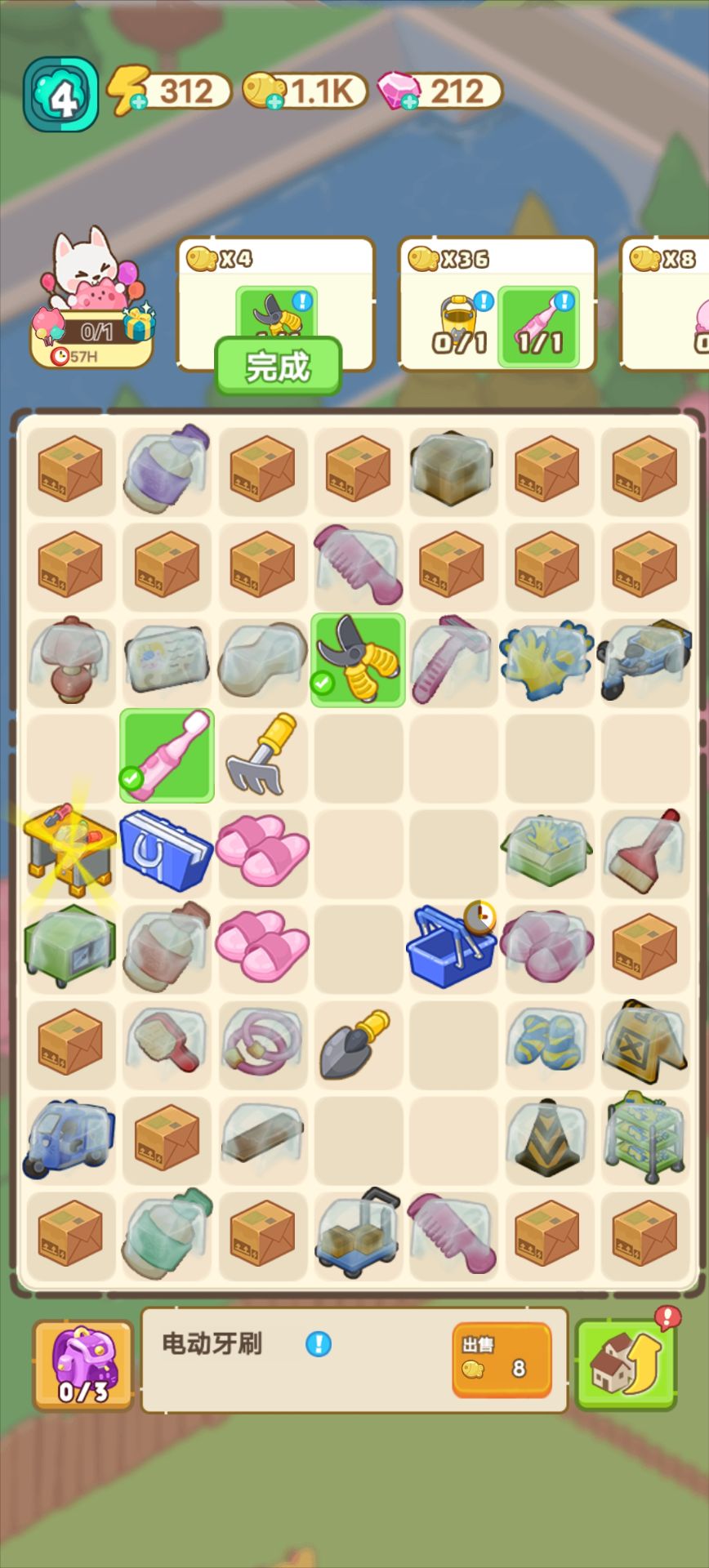Viewport: 709px width, 1568px height.
Task: Select the blue shopping basket
Action: [451, 947]
